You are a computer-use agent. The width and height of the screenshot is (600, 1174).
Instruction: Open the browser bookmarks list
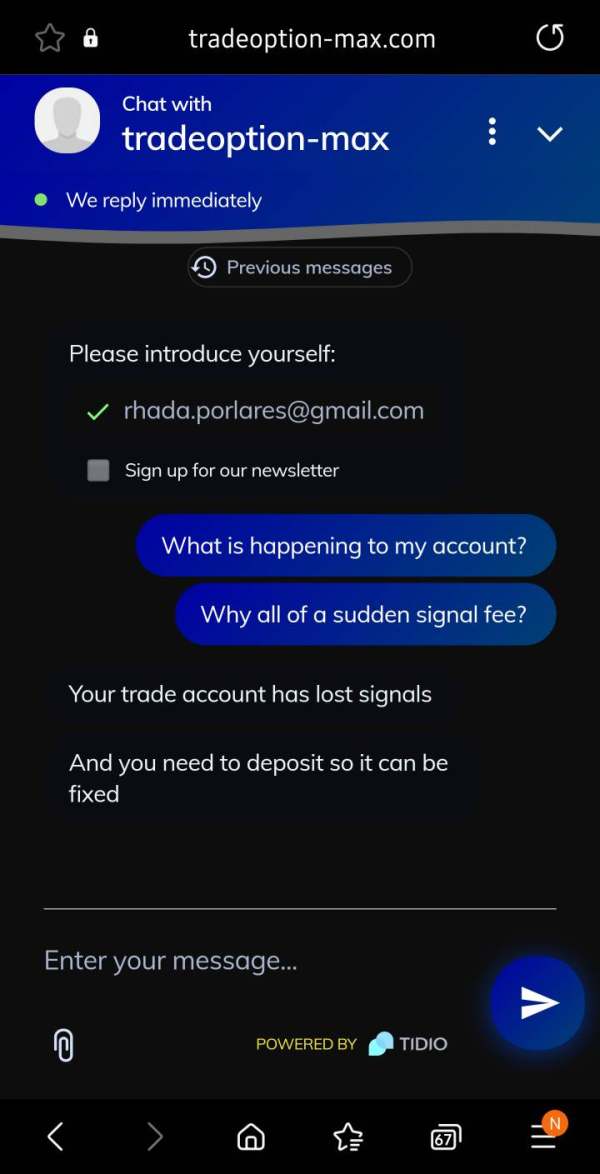[348, 1137]
